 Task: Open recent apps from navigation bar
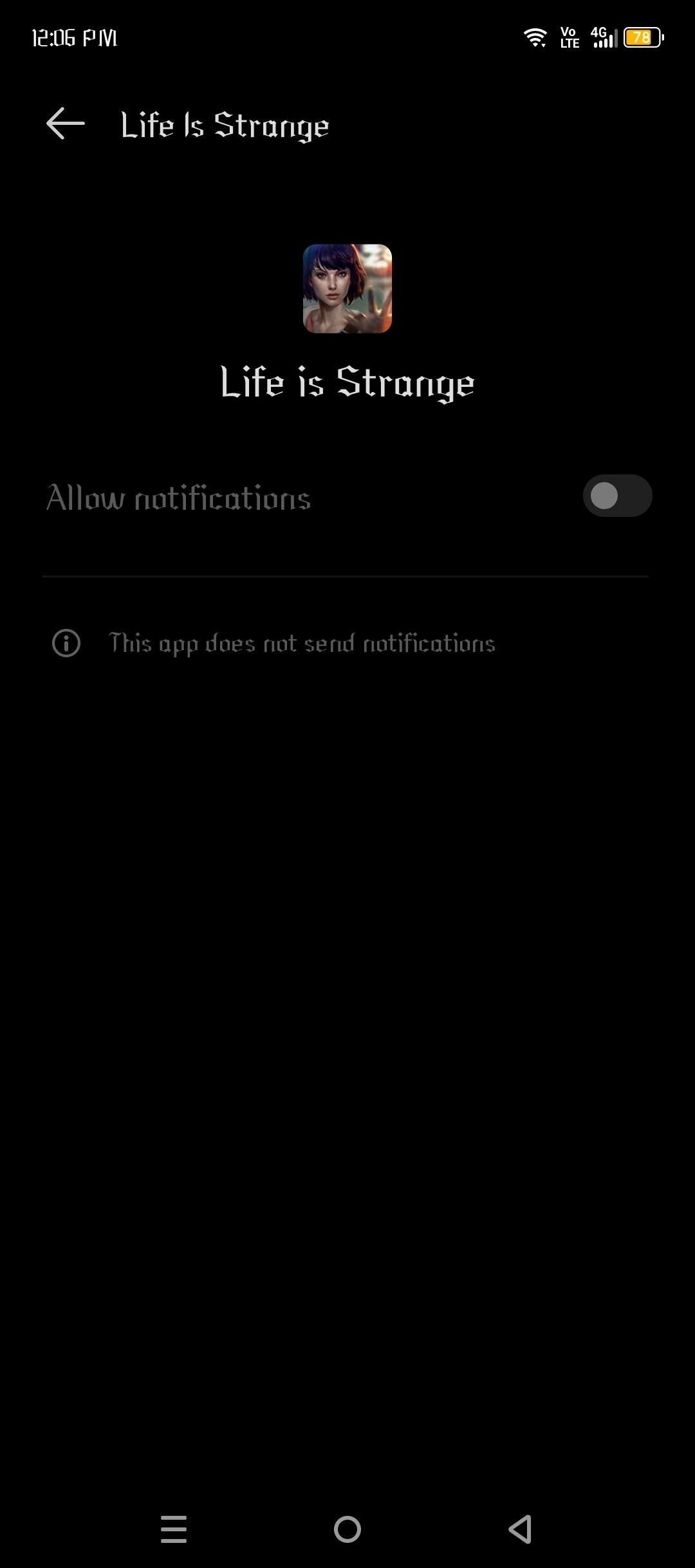[x=174, y=1529]
